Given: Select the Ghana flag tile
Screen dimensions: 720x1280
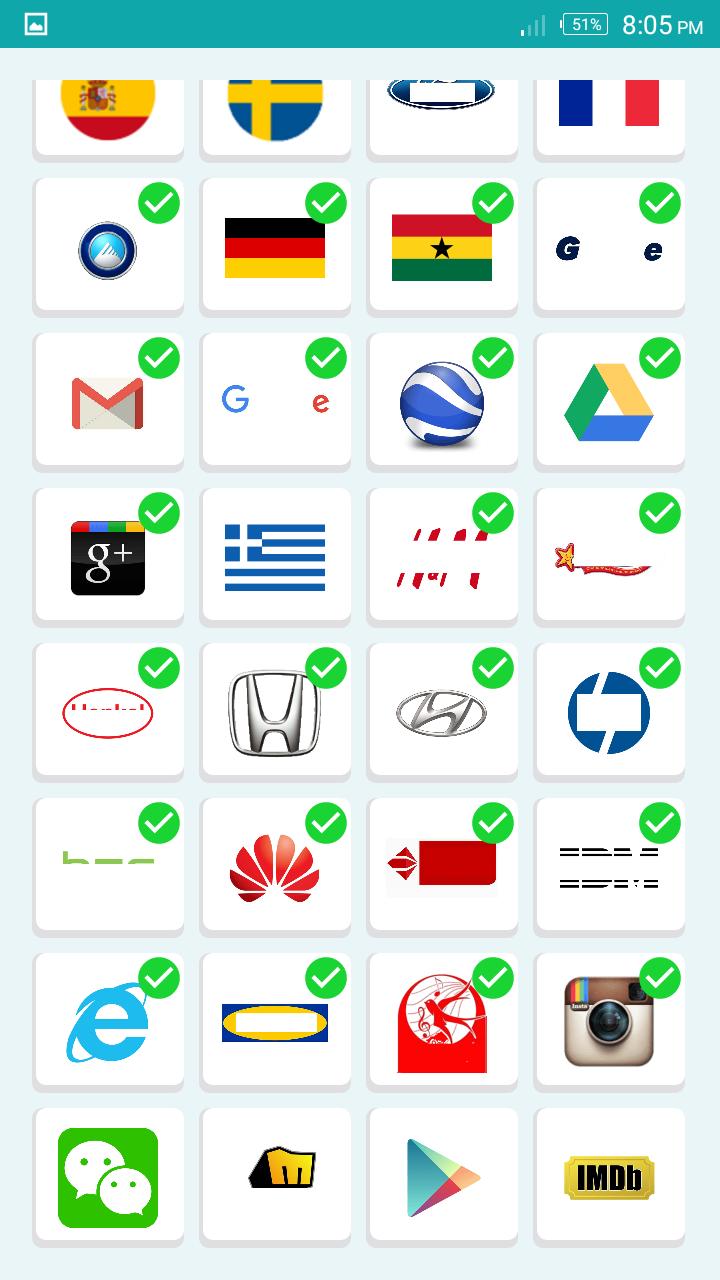Looking at the screenshot, I should coord(442,247).
